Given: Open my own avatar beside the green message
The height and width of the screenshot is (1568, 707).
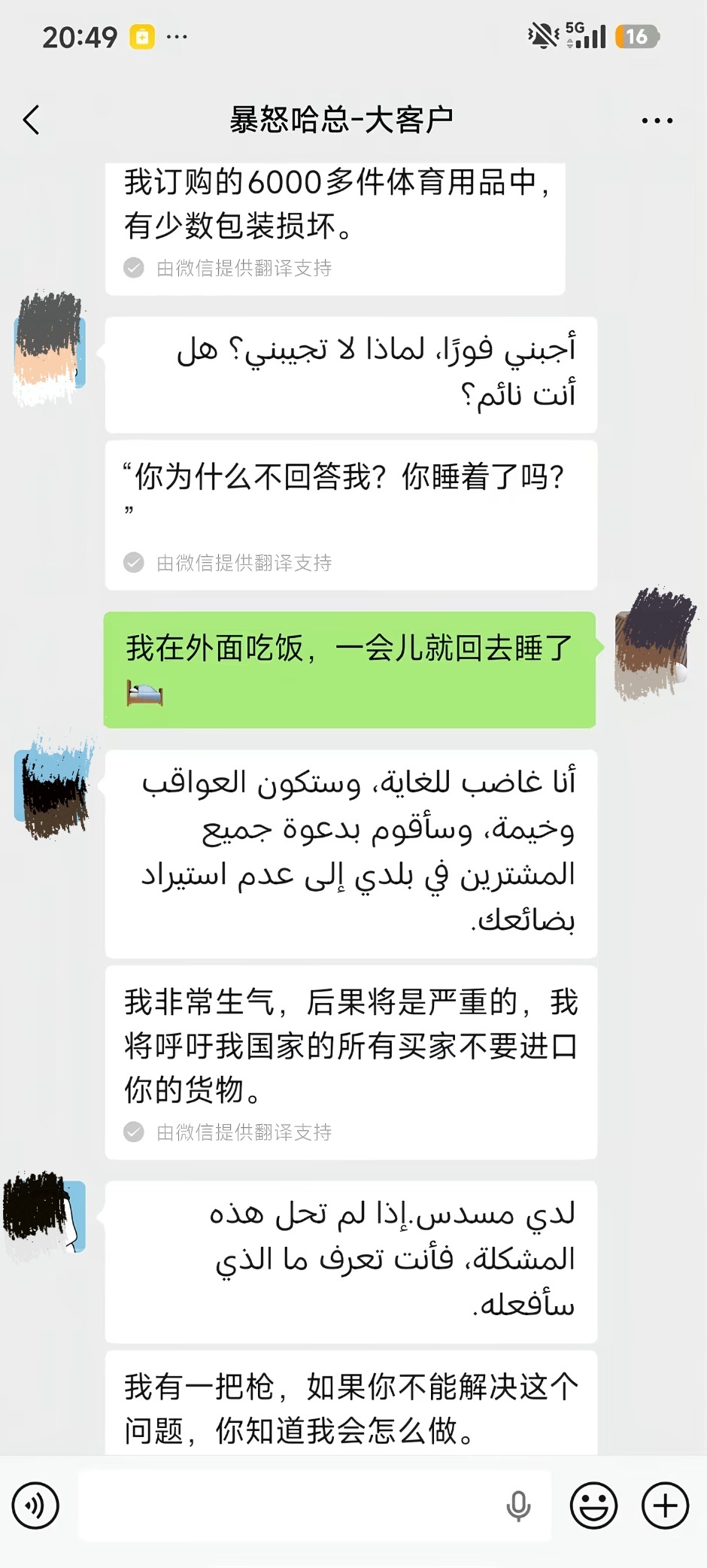Looking at the screenshot, I should (x=653, y=644).
